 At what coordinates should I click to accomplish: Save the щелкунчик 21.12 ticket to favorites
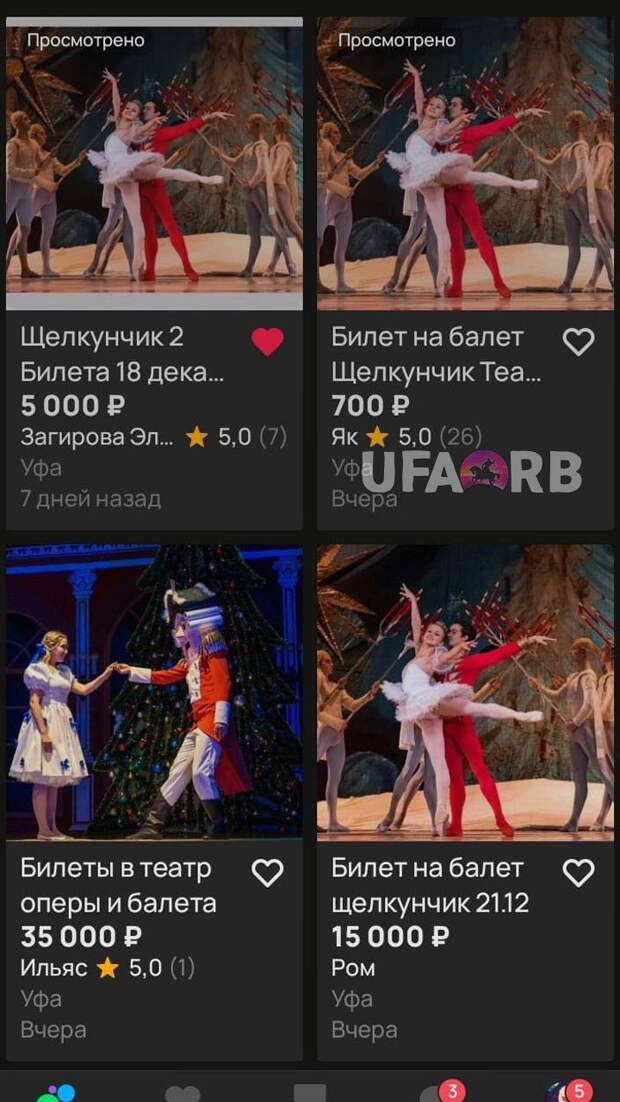(x=578, y=874)
